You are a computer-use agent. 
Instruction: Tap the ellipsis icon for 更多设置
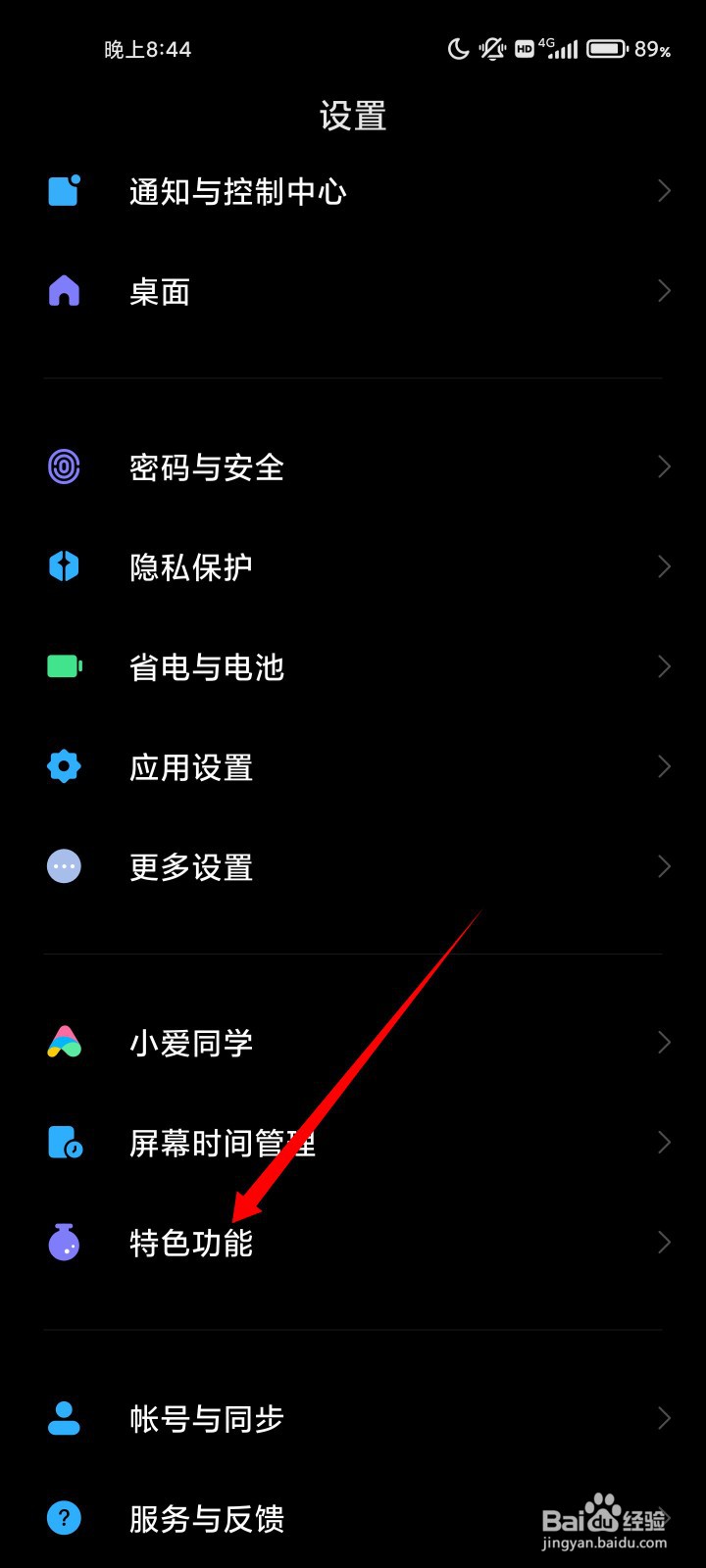click(x=63, y=866)
